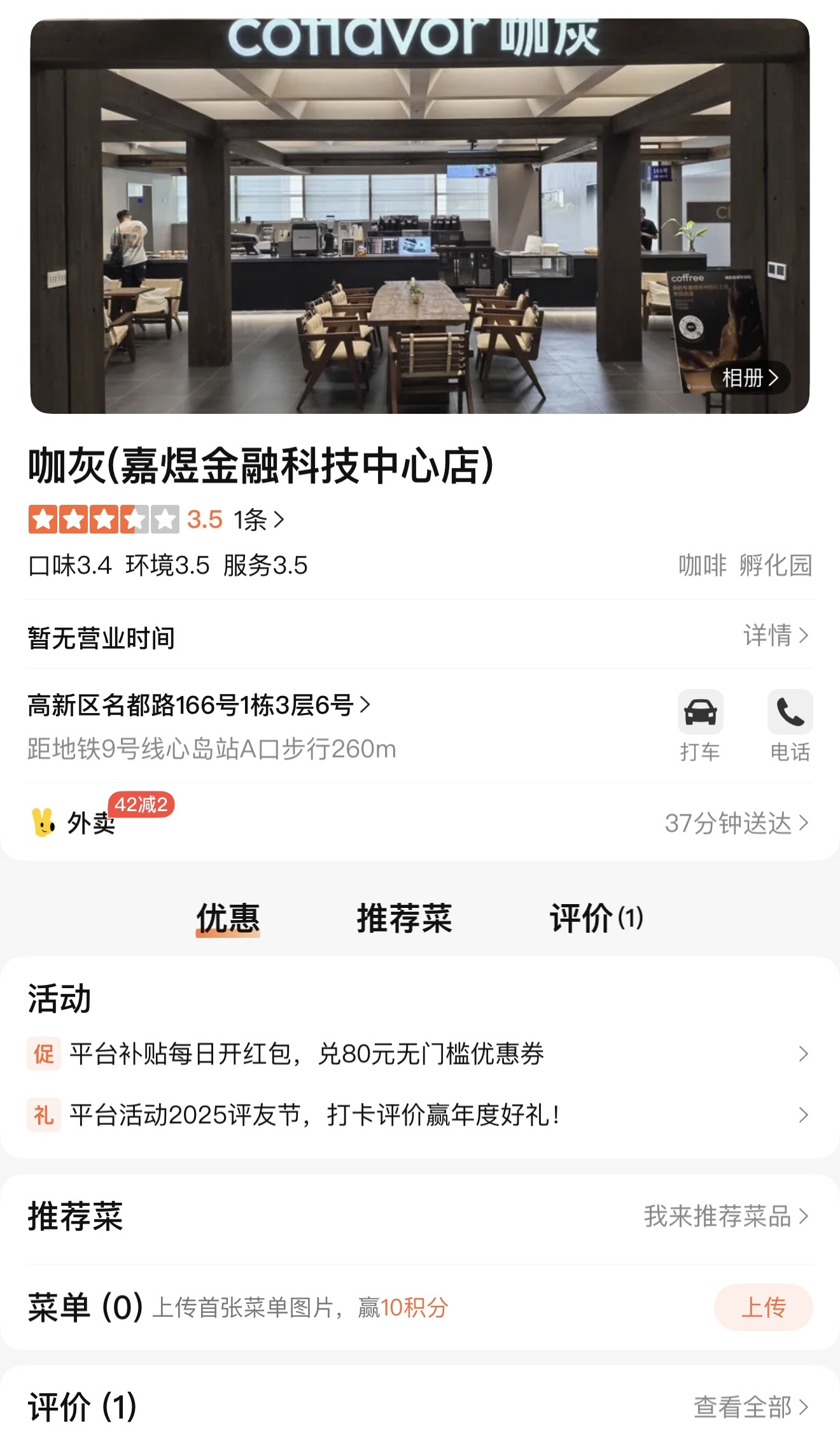Select 我来推荐菜品 link
Viewport: 840px width, 1437px height.
725,1216
